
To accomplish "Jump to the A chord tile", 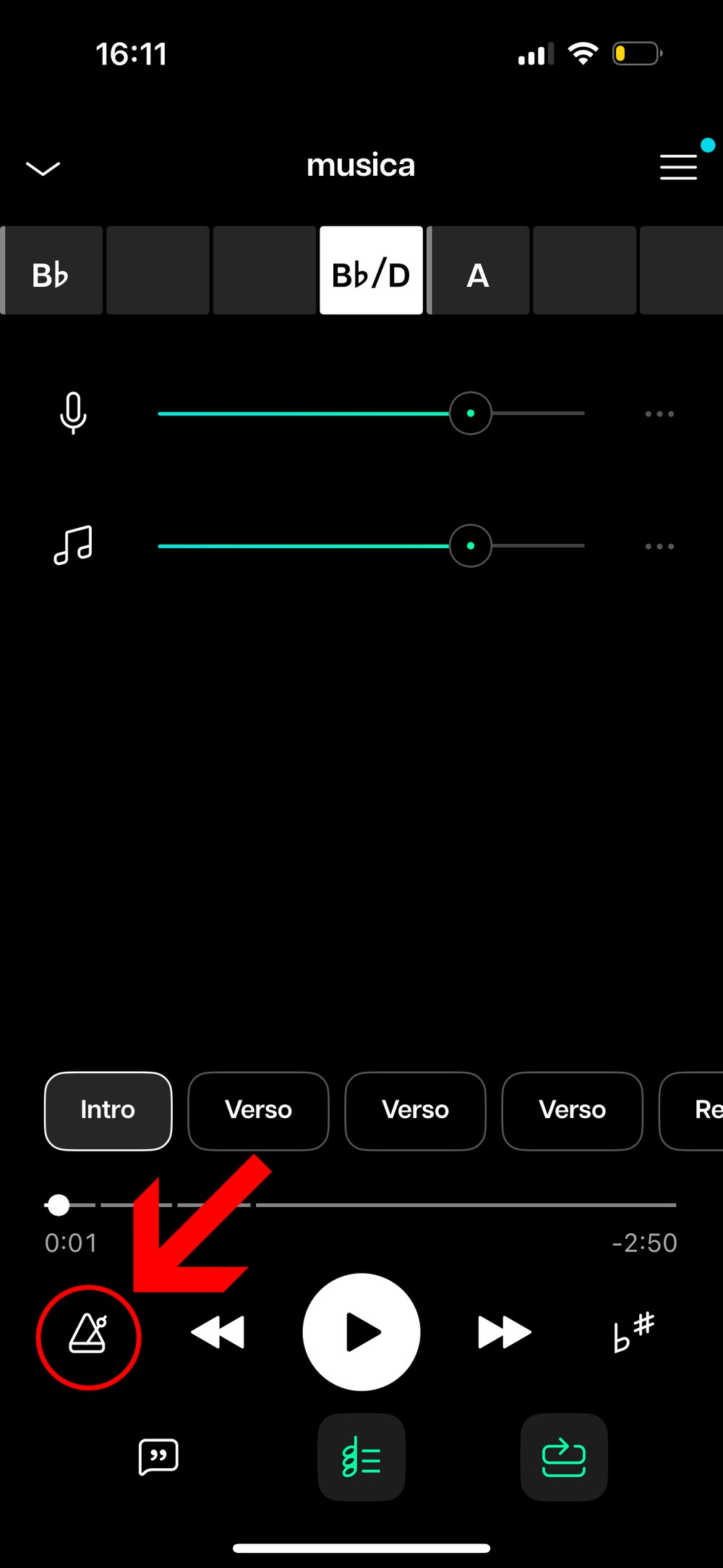I will click(x=478, y=270).
